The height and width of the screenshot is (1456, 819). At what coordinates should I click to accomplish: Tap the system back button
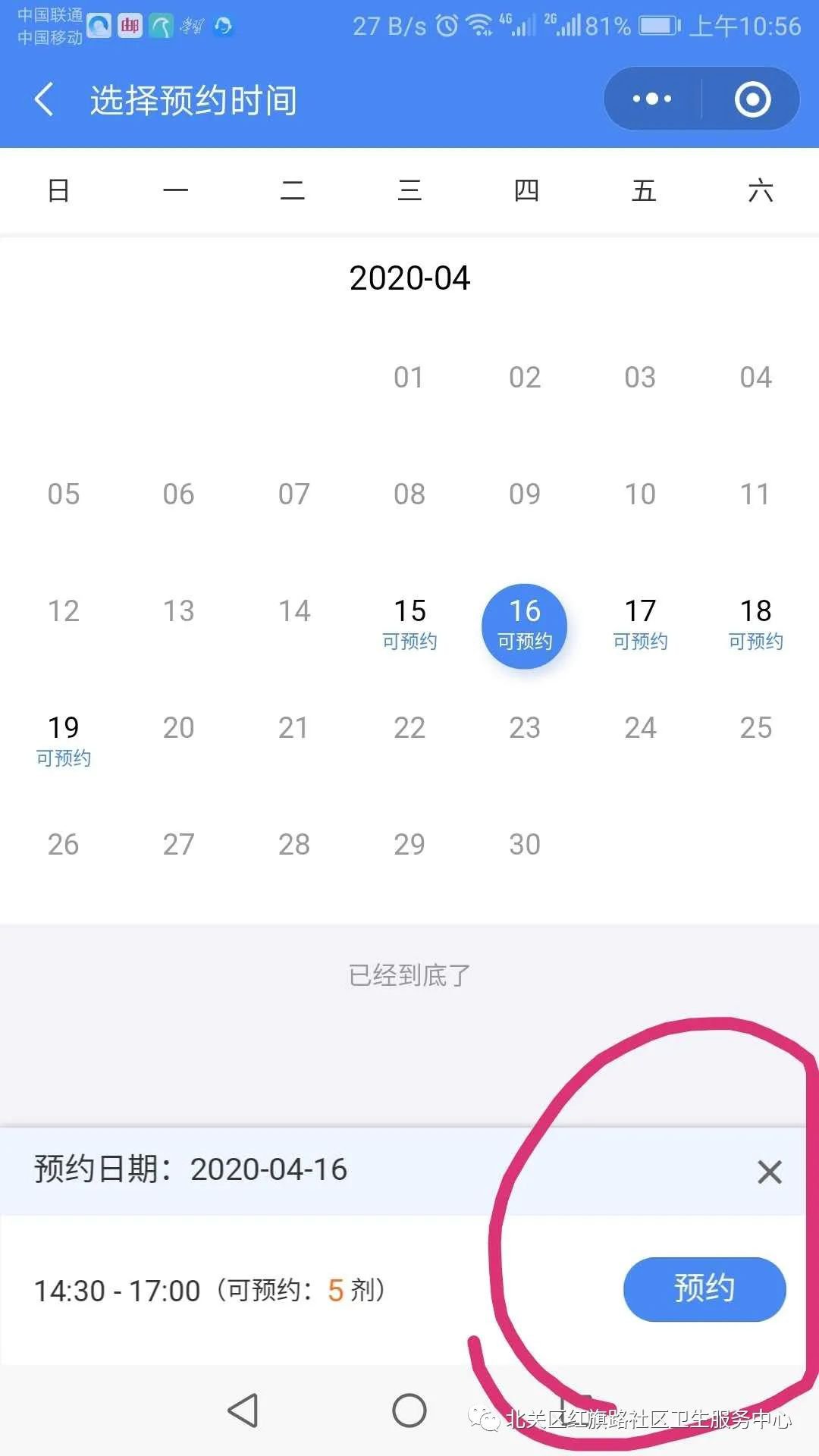[x=243, y=1410]
